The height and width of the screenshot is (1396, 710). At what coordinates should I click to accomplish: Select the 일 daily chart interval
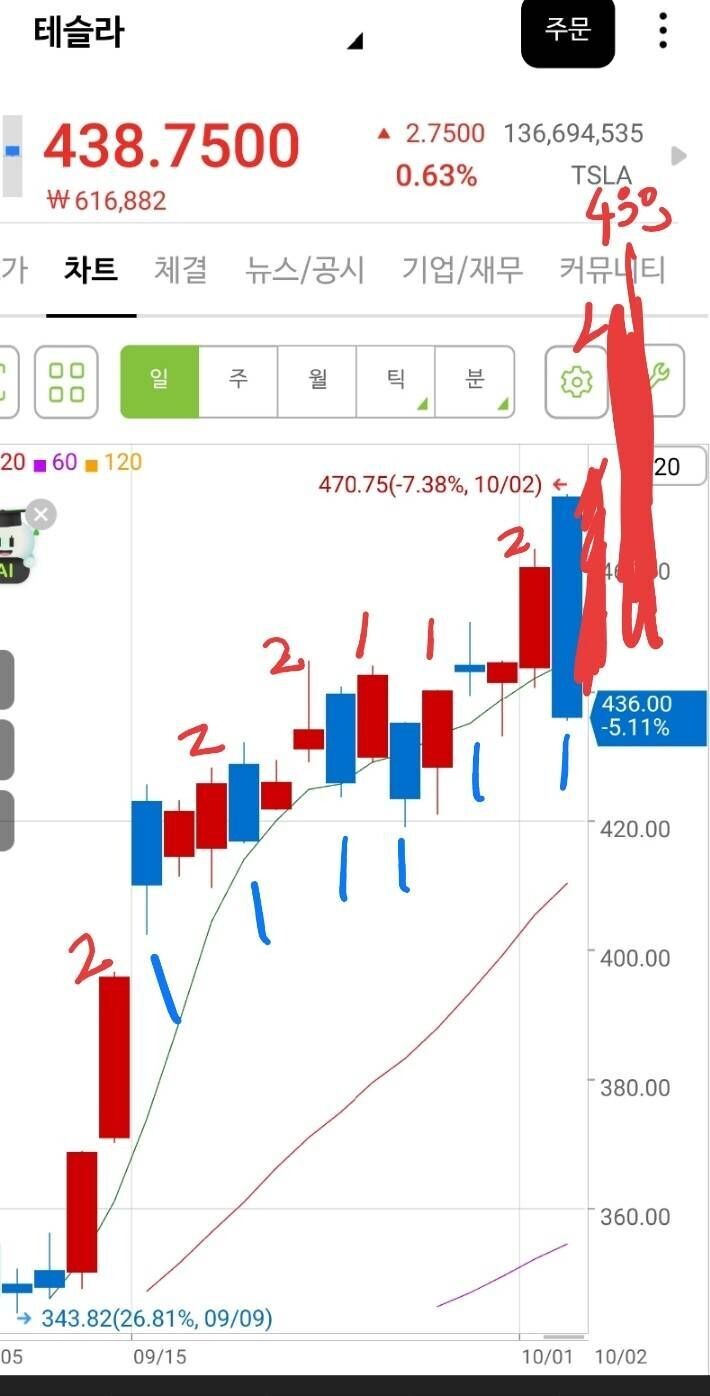pos(159,381)
